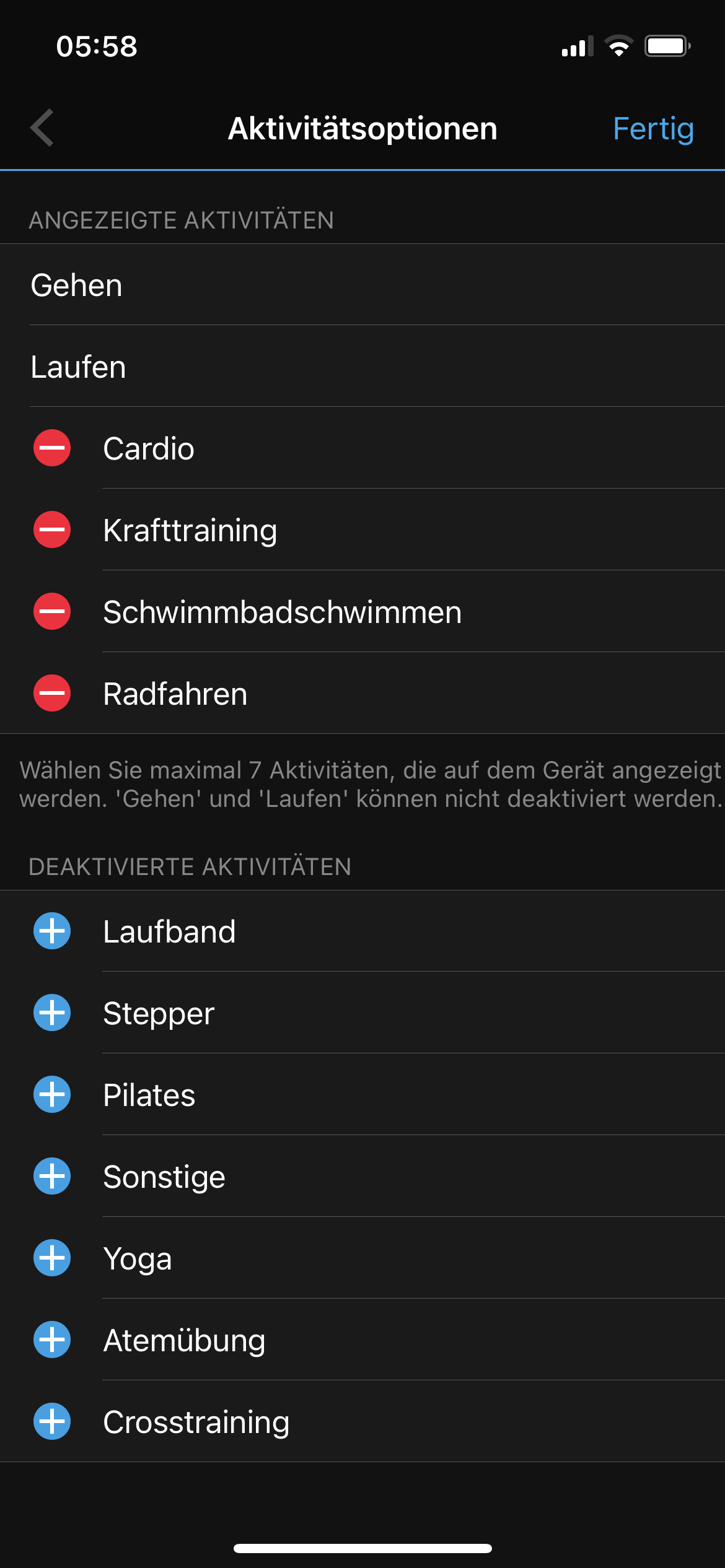Tap Fertig to finish editing

click(652, 129)
